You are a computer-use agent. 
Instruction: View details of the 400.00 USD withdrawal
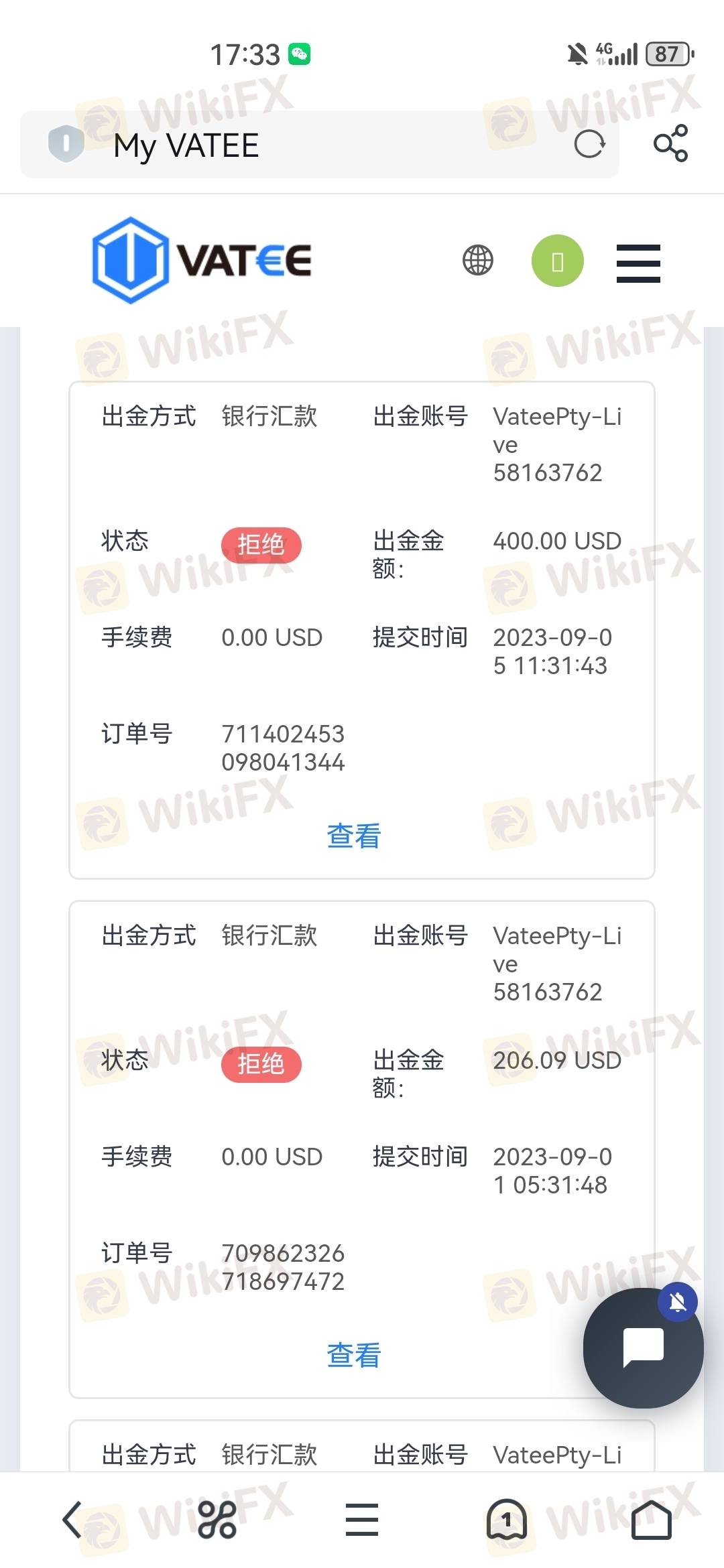point(353,836)
